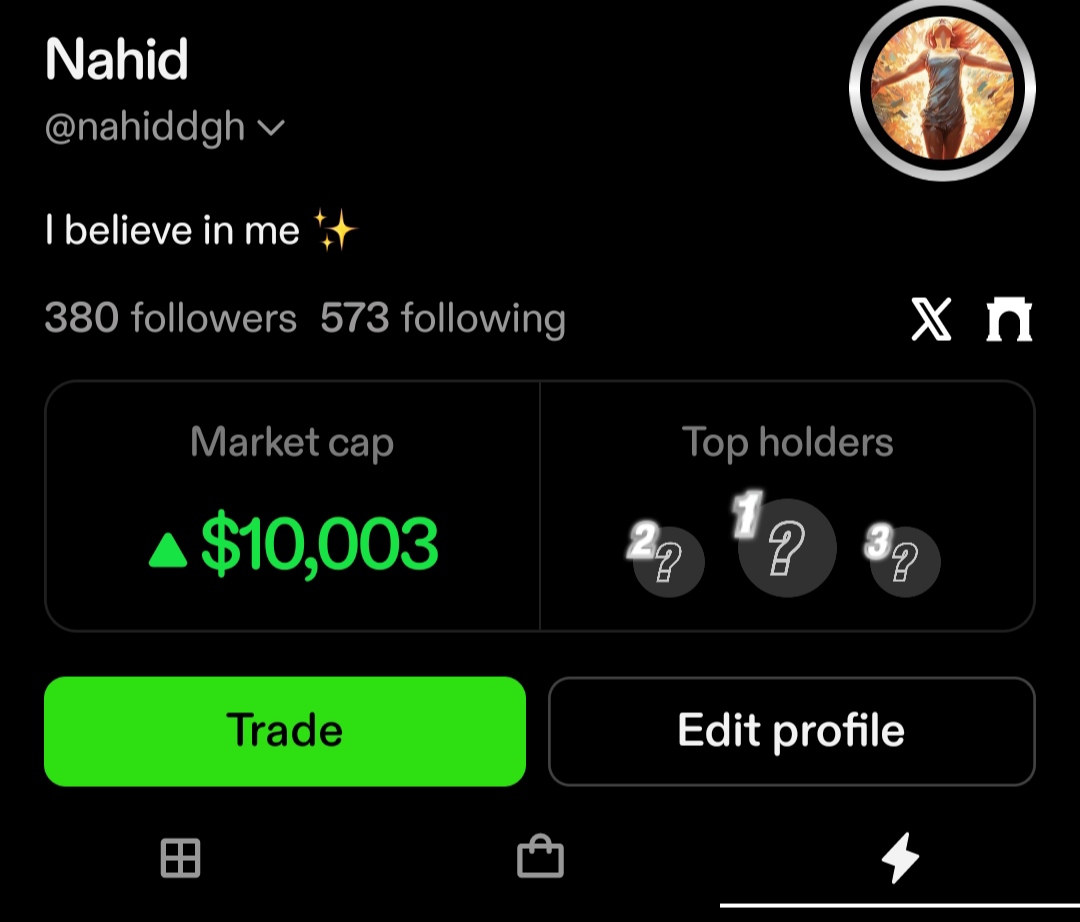
Task: Open the 573 following list
Action: (443, 319)
